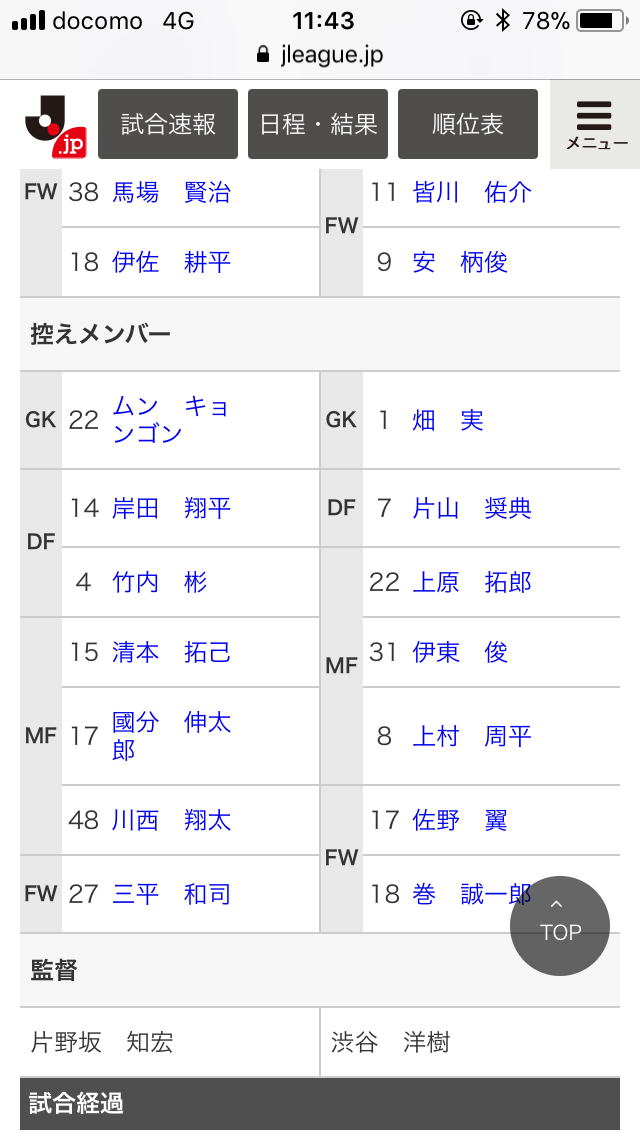Open the 順位表 standings page
Screen dimensions: 640x1136
click(x=468, y=124)
